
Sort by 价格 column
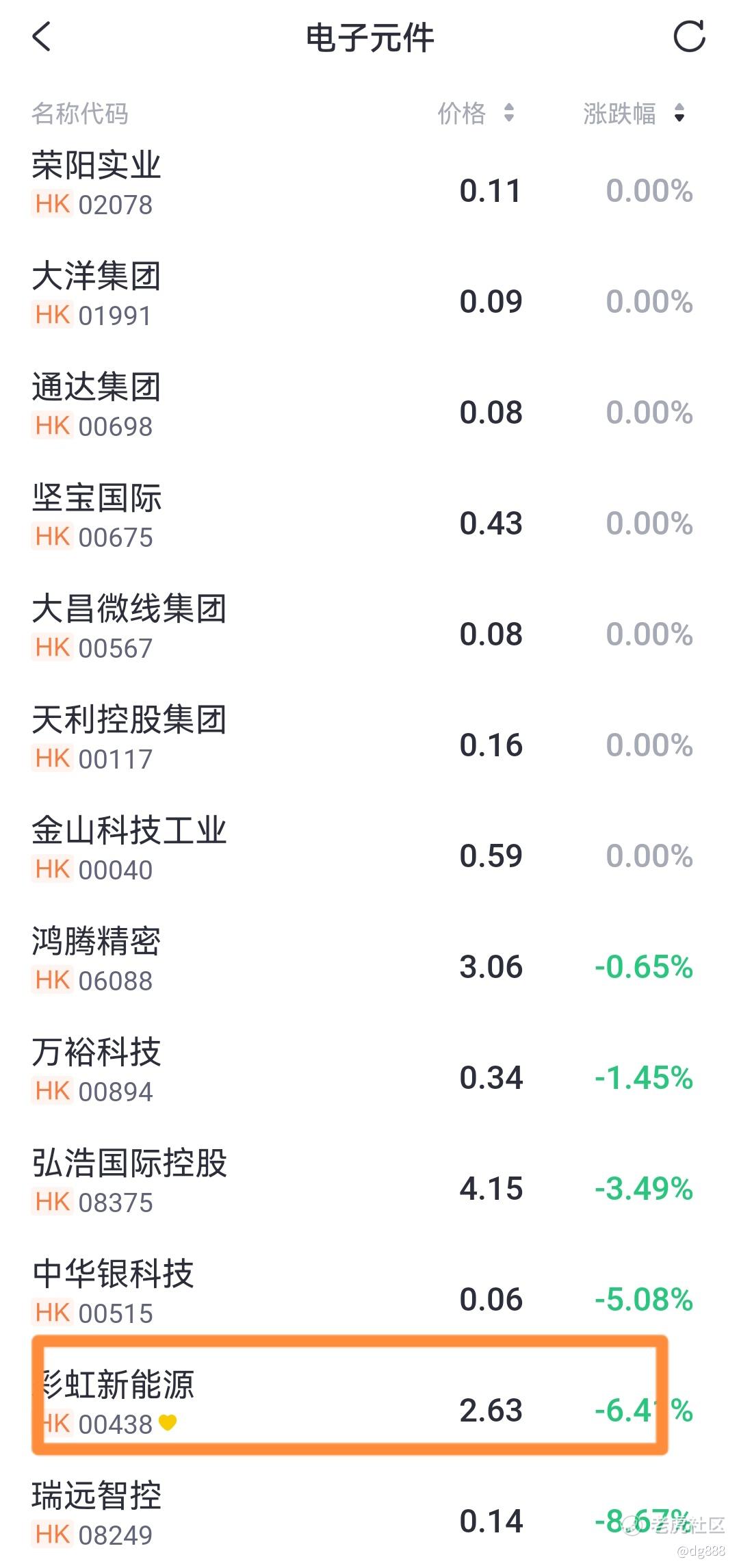[x=476, y=114]
